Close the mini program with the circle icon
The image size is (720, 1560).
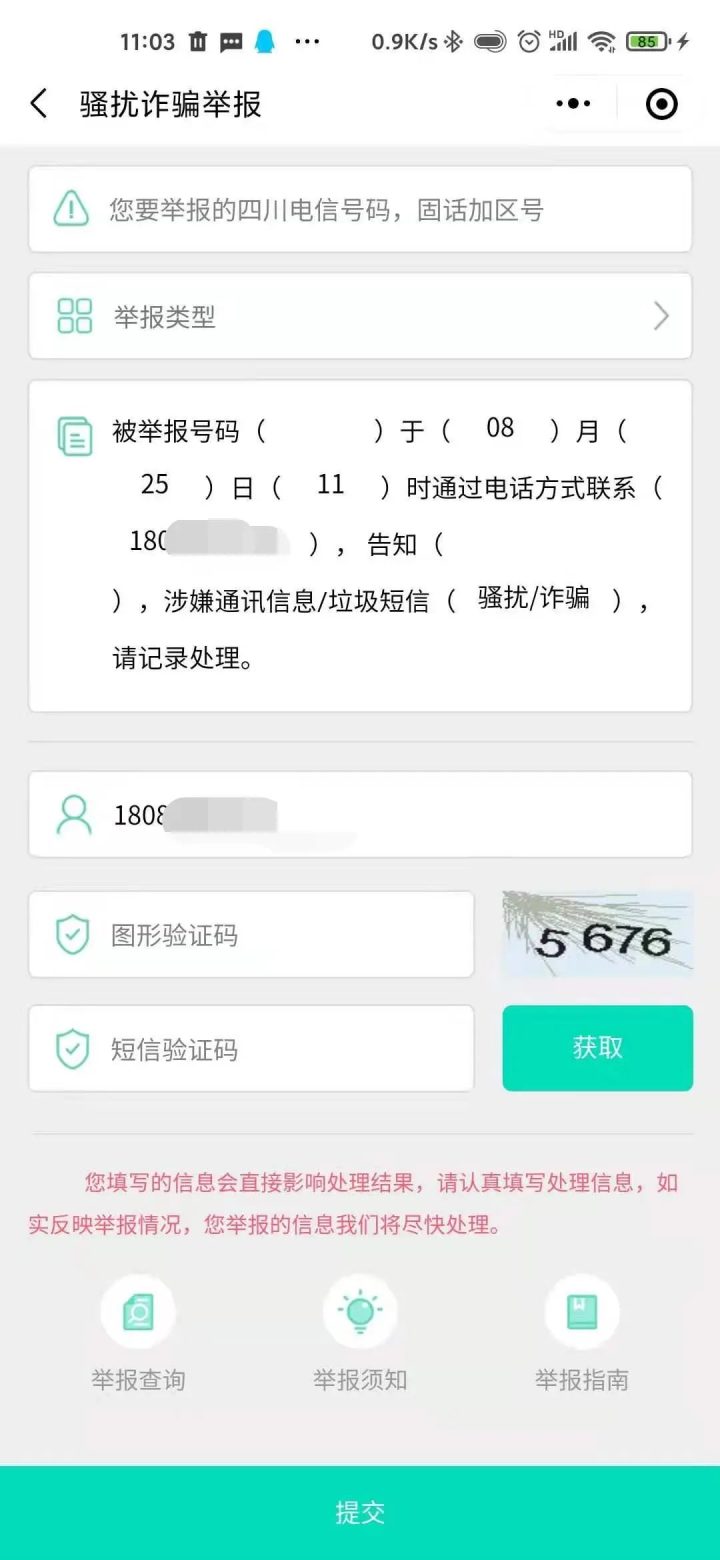(x=662, y=103)
